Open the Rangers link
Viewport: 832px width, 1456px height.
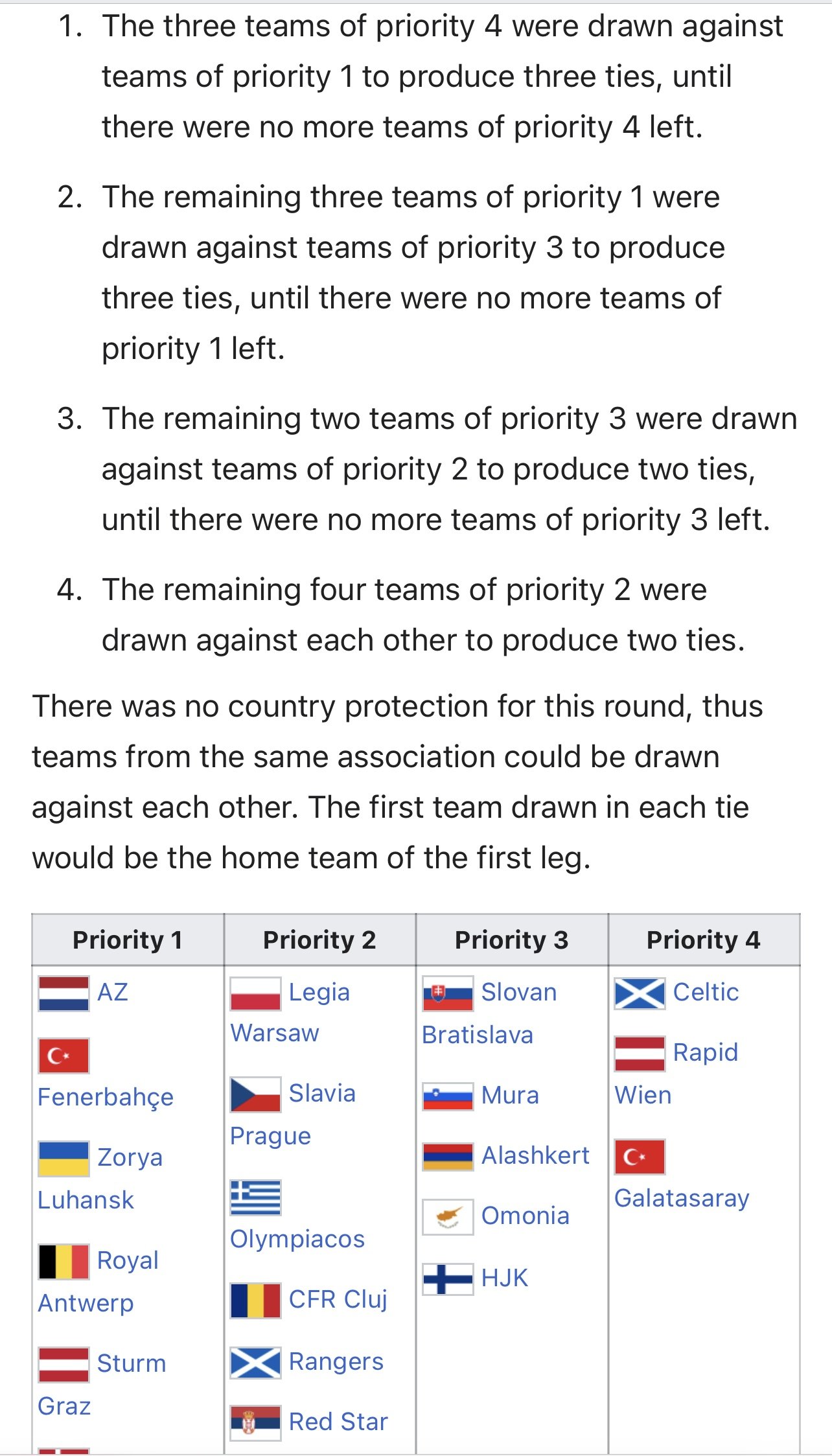(336, 1361)
